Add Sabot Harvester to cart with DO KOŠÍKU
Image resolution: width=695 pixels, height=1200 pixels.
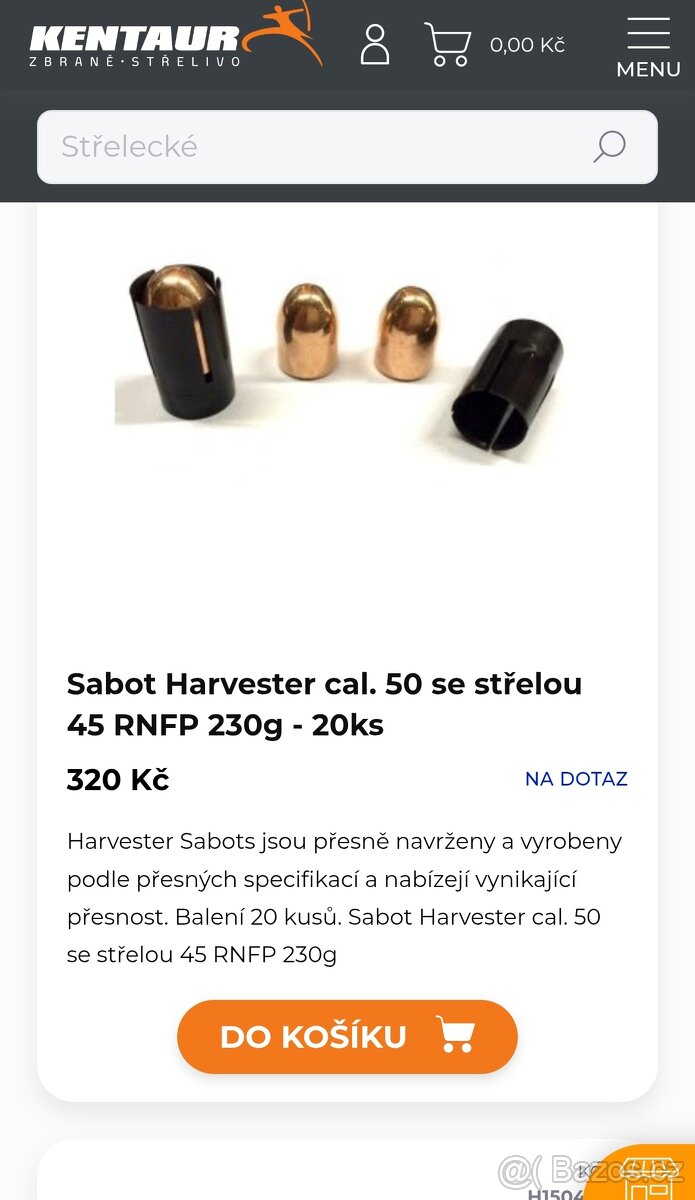click(x=347, y=1036)
